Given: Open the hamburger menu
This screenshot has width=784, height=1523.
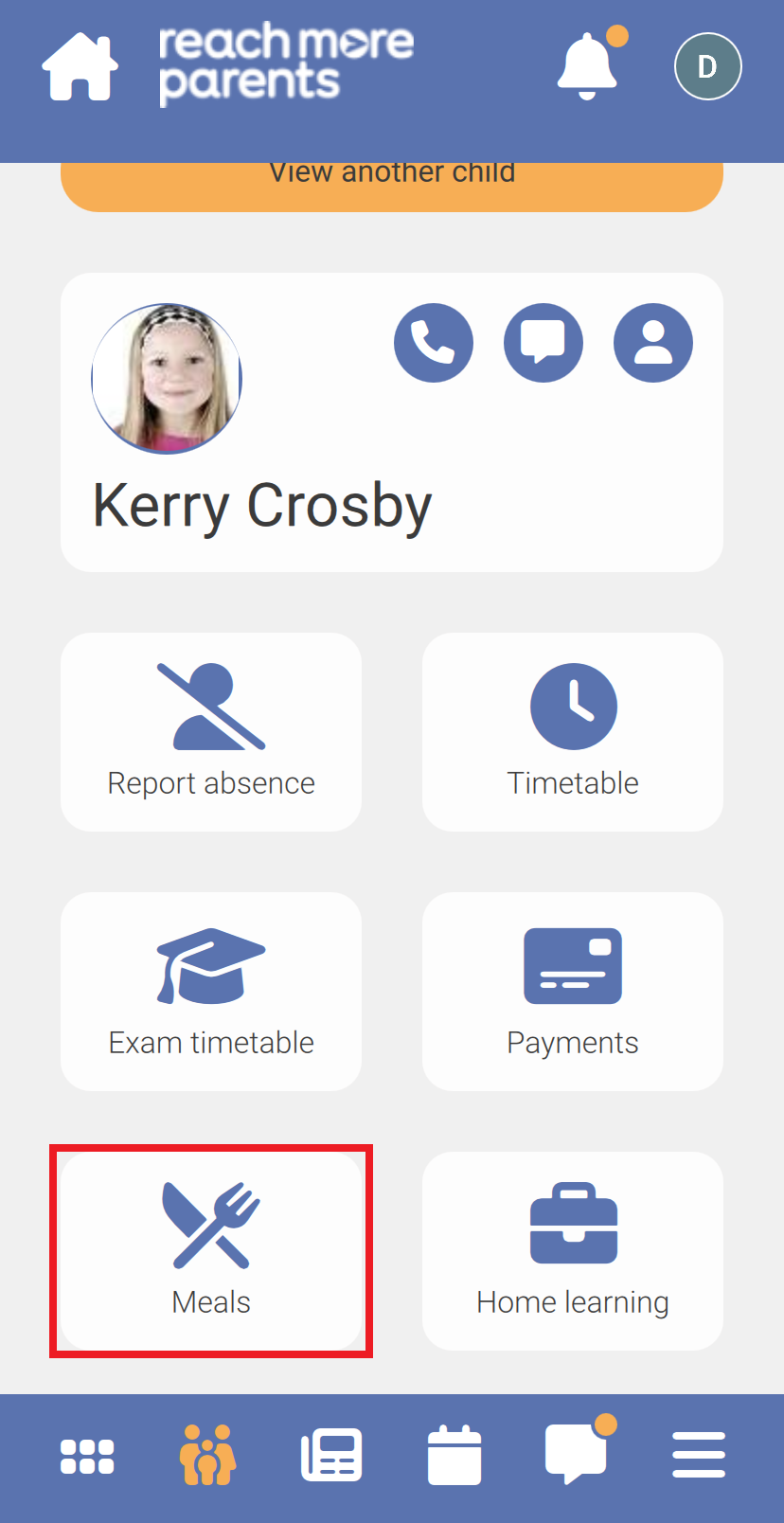Looking at the screenshot, I should [x=699, y=1456].
